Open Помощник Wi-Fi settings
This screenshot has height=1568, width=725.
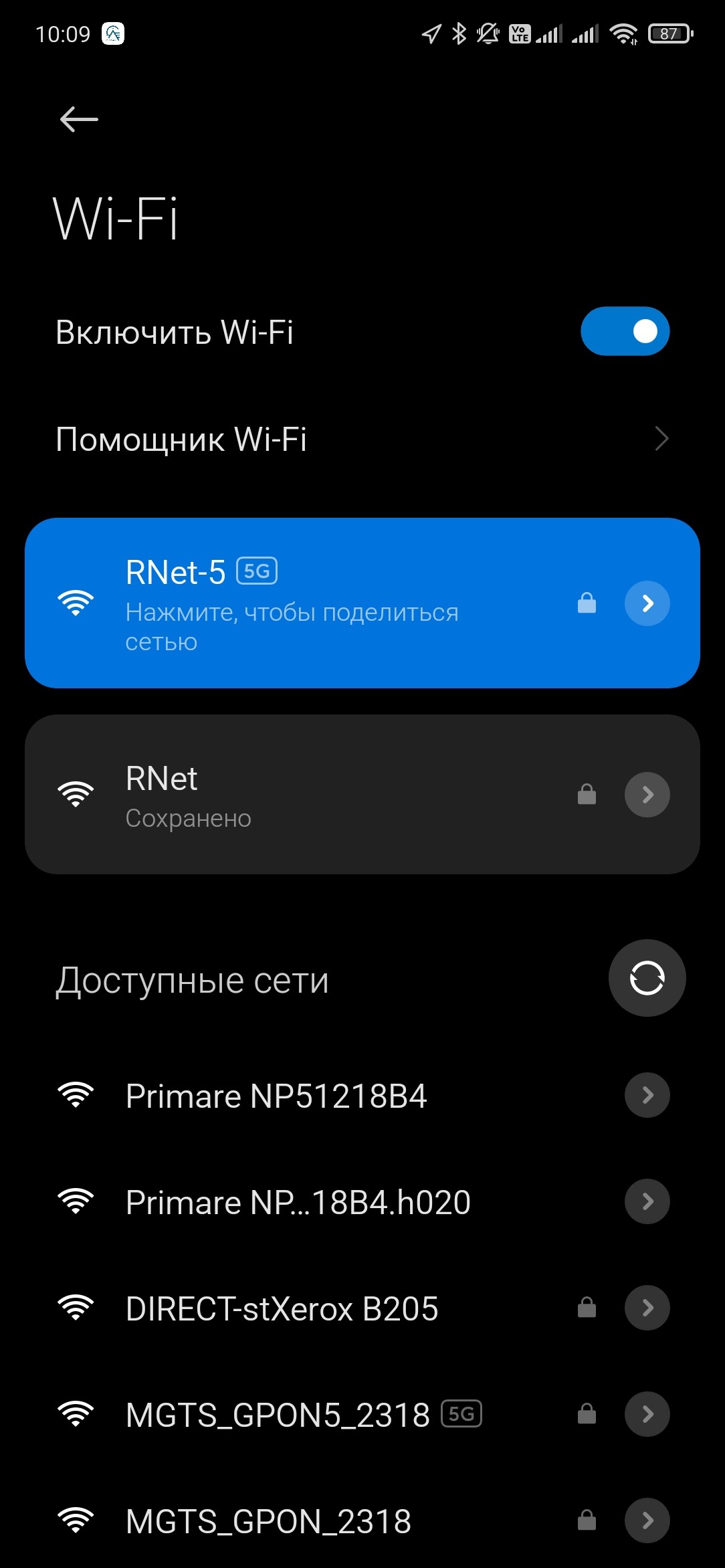click(361, 439)
